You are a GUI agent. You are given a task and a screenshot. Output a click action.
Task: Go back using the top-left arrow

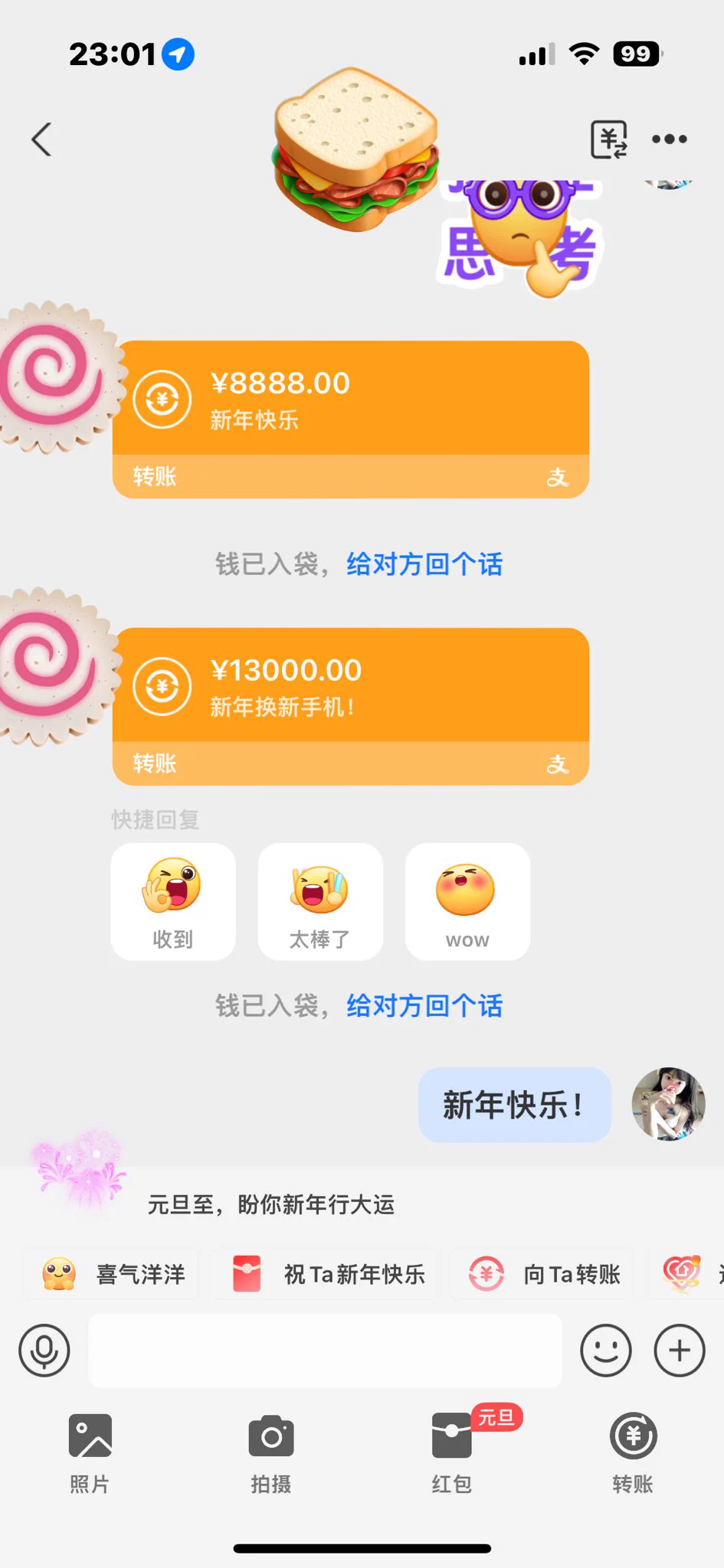[42, 139]
